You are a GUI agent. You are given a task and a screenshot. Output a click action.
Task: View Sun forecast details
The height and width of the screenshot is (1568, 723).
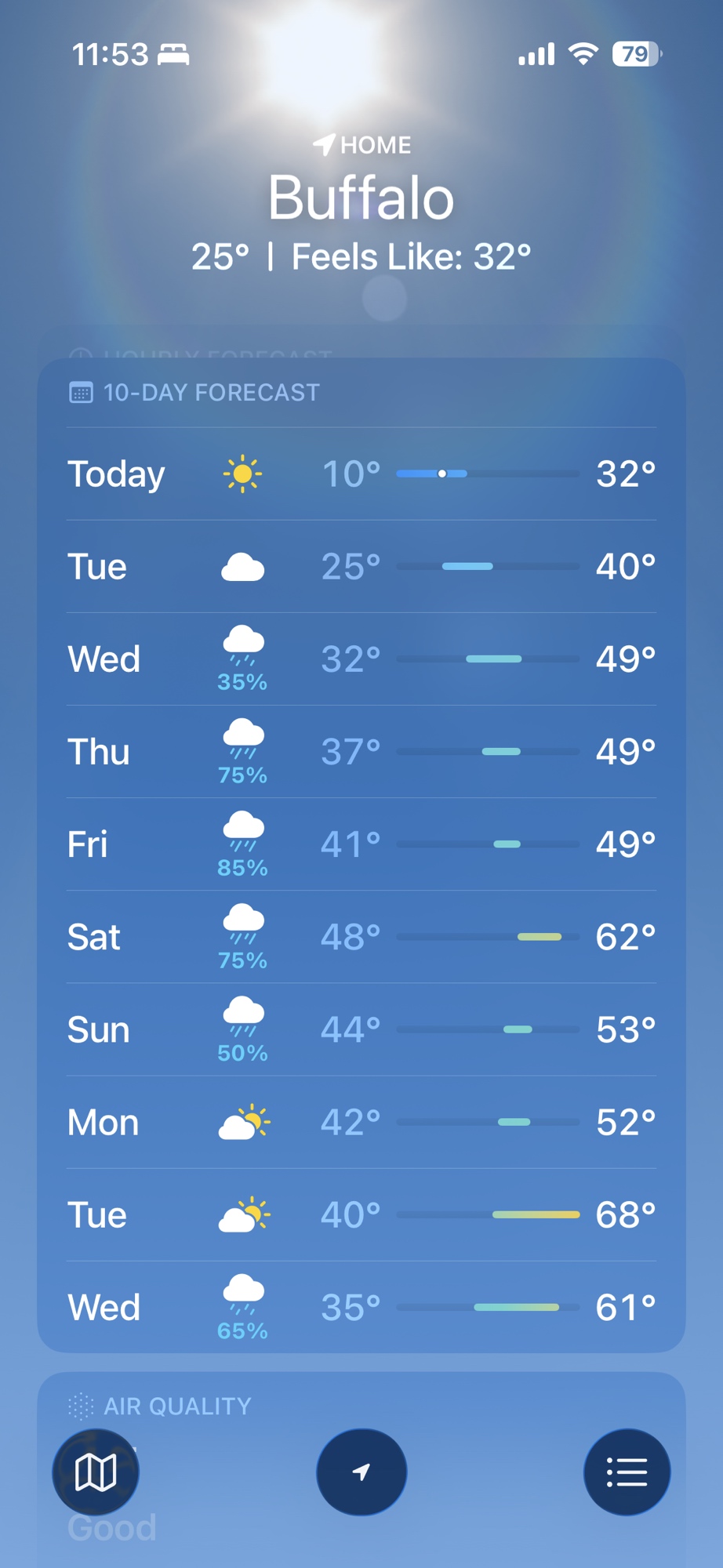pyautogui.click(x=361, y=1029)
